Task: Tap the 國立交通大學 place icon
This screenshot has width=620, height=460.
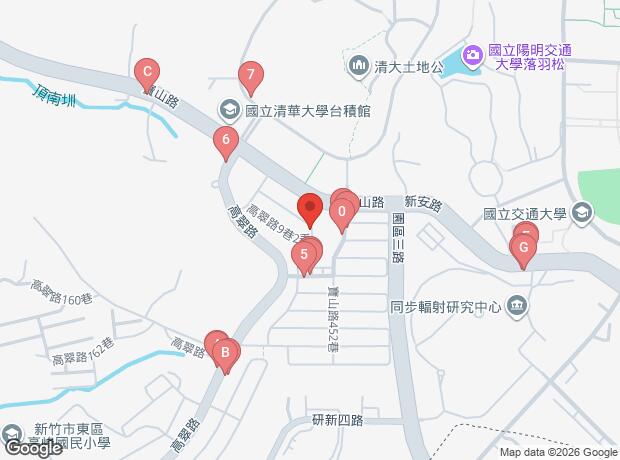Action: pyautogui.click(x=583, y=212)
